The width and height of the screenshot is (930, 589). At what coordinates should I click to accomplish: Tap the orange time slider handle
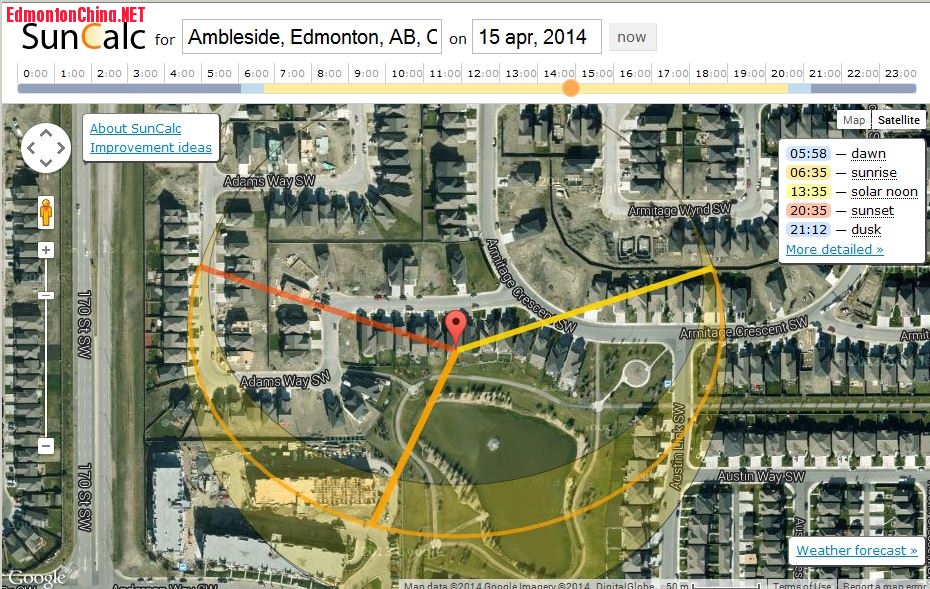pos(570,88)
